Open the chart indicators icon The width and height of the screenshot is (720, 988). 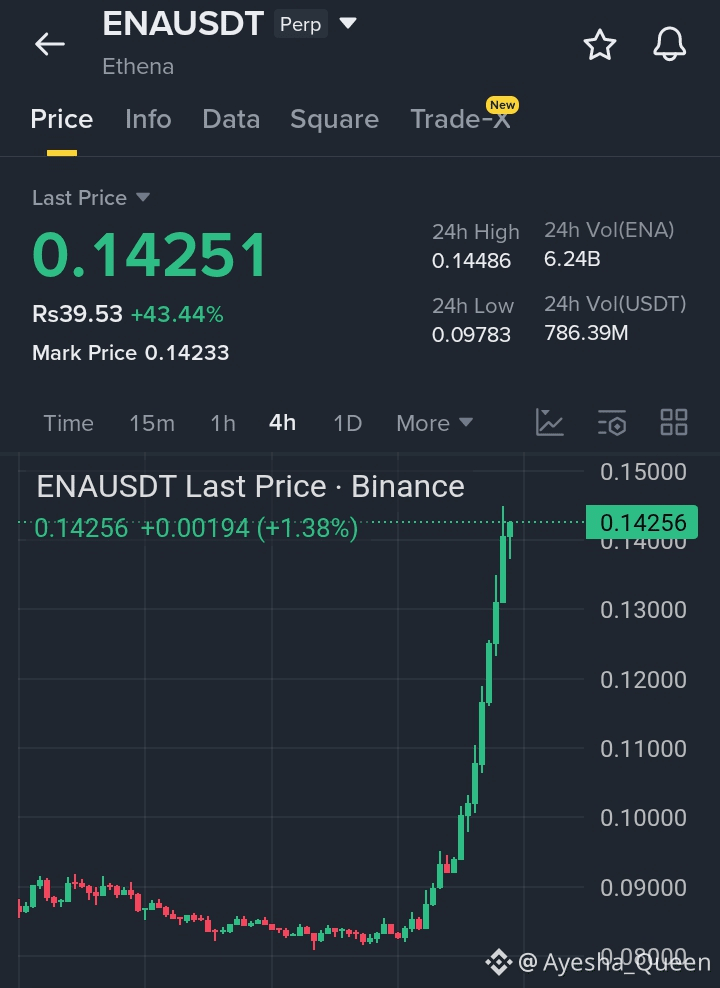[x=549, y=422]
